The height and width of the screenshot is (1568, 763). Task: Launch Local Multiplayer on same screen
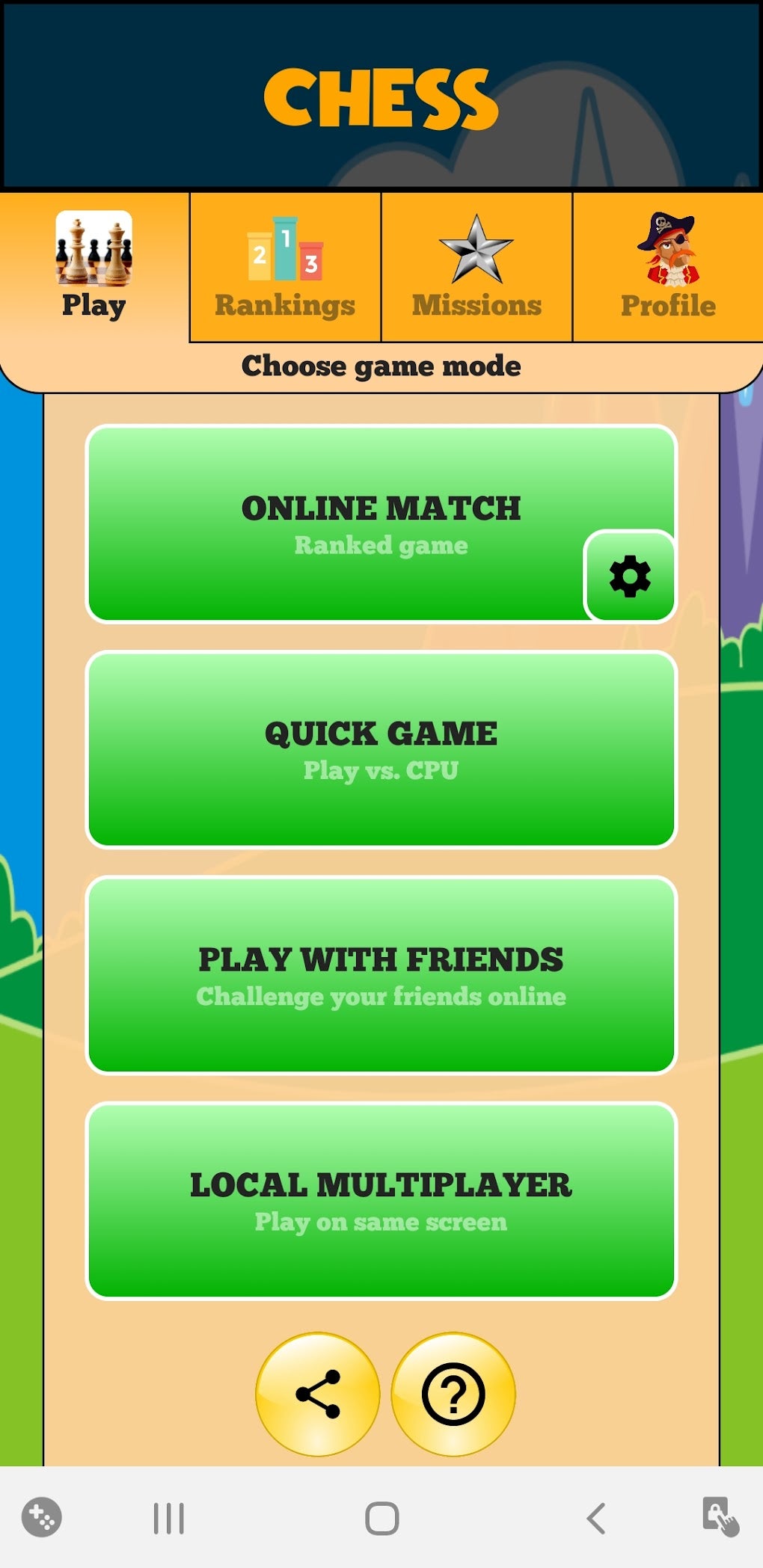(x=381, y=1201)
